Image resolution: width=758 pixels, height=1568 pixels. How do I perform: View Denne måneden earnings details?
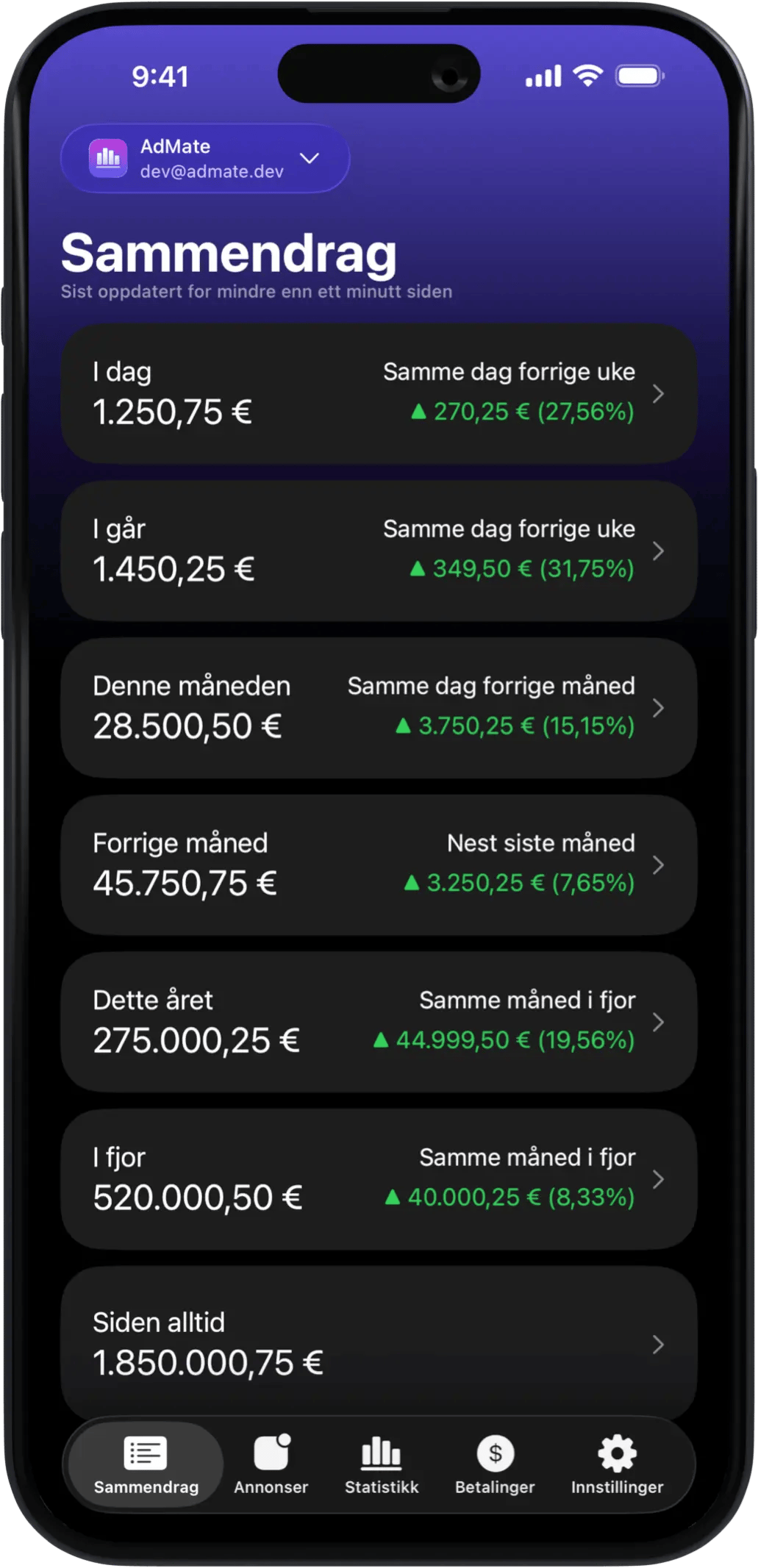tap(378, 707)
